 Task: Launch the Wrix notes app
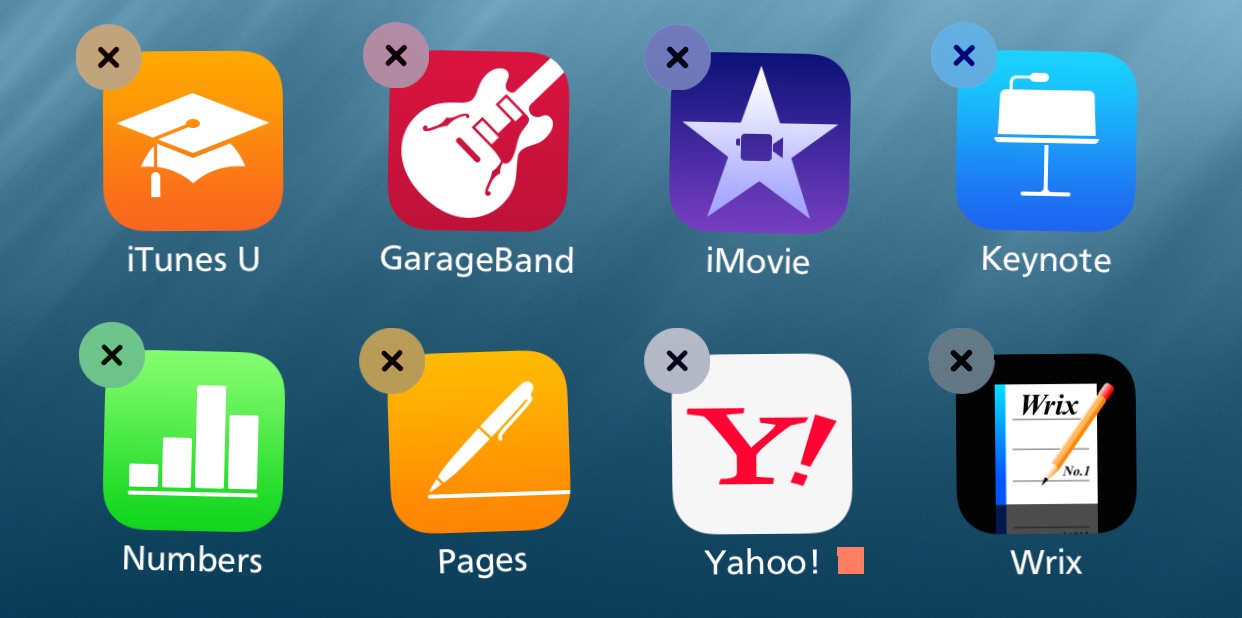click(1046, 444)
